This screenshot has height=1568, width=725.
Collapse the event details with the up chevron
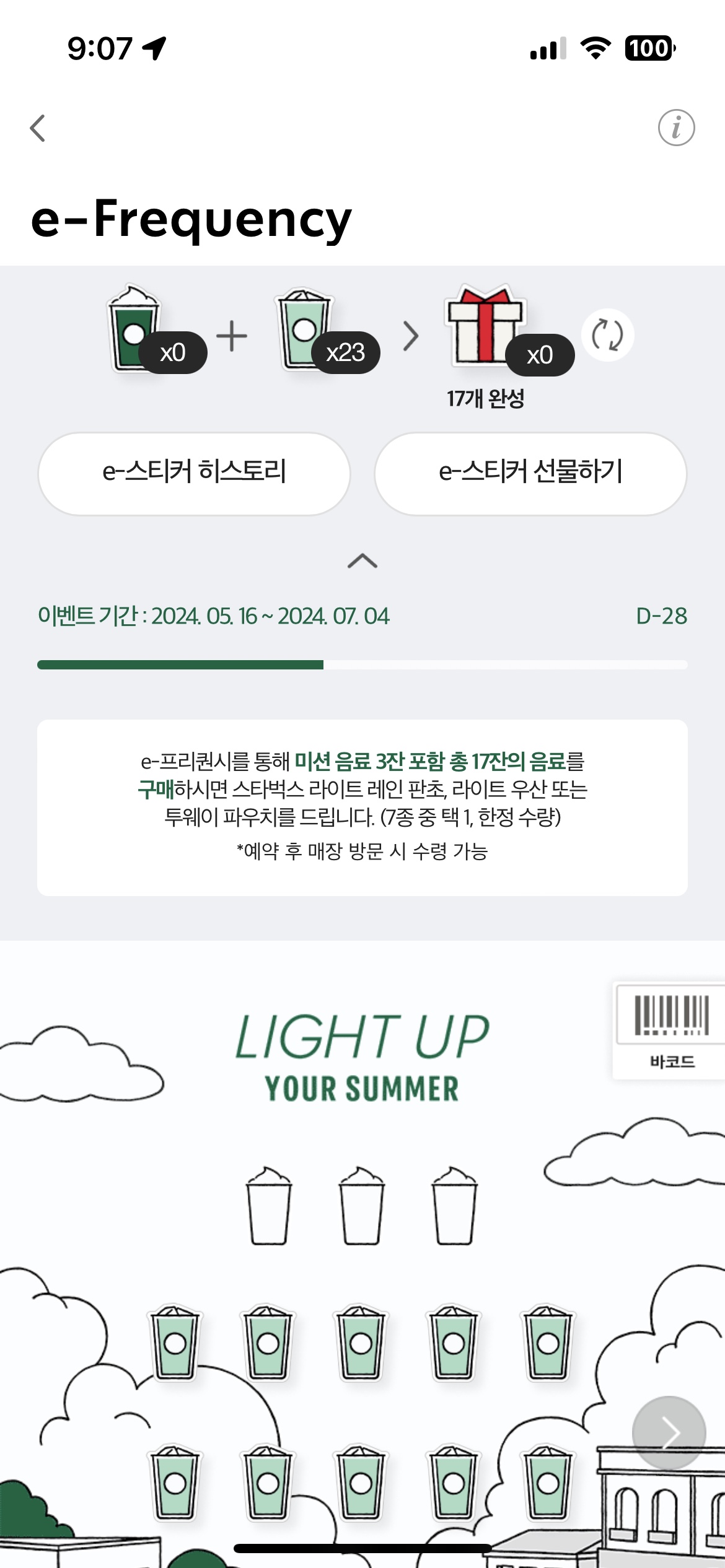(362, 561)
